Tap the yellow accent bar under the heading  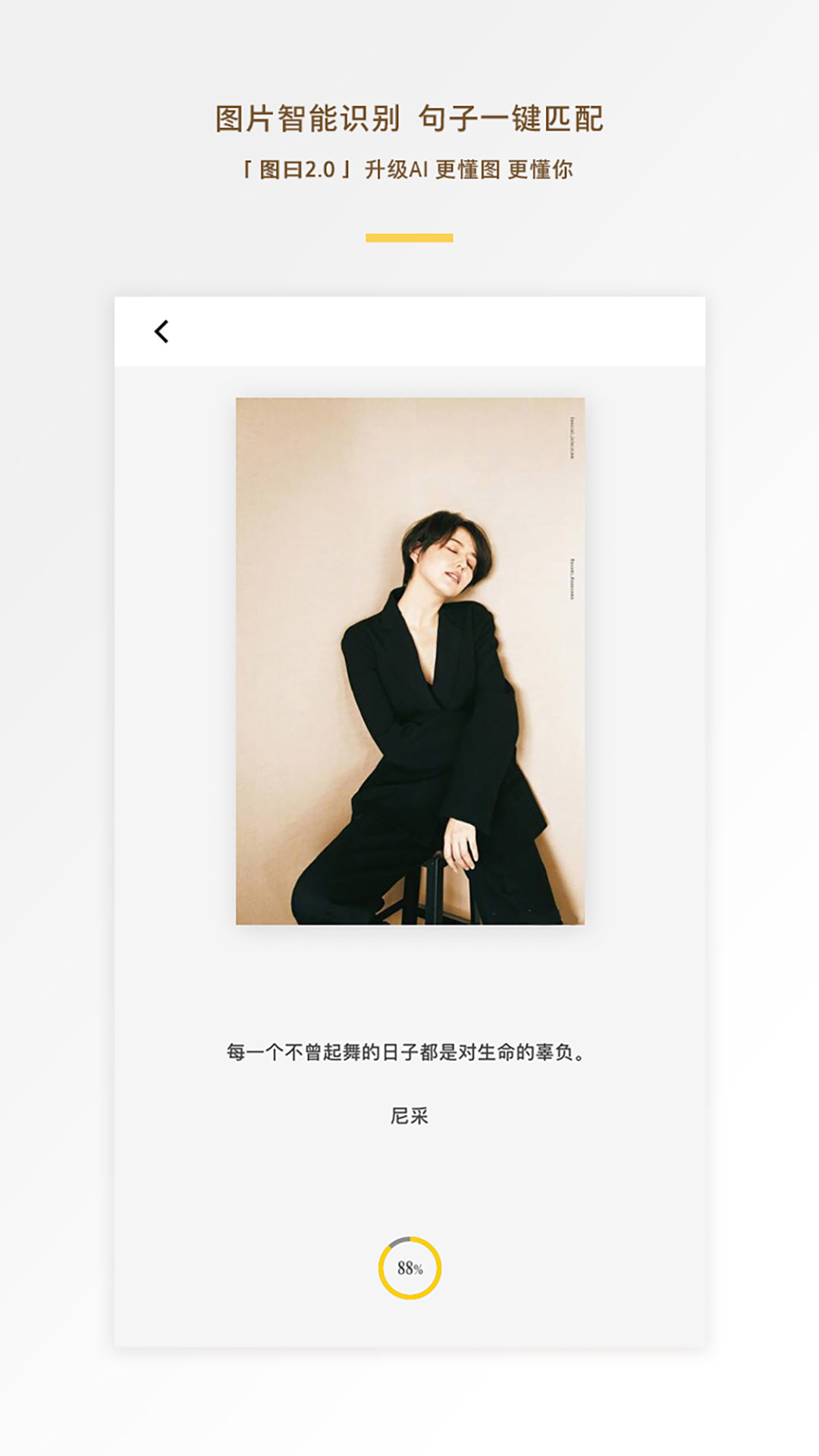point(409,237)
